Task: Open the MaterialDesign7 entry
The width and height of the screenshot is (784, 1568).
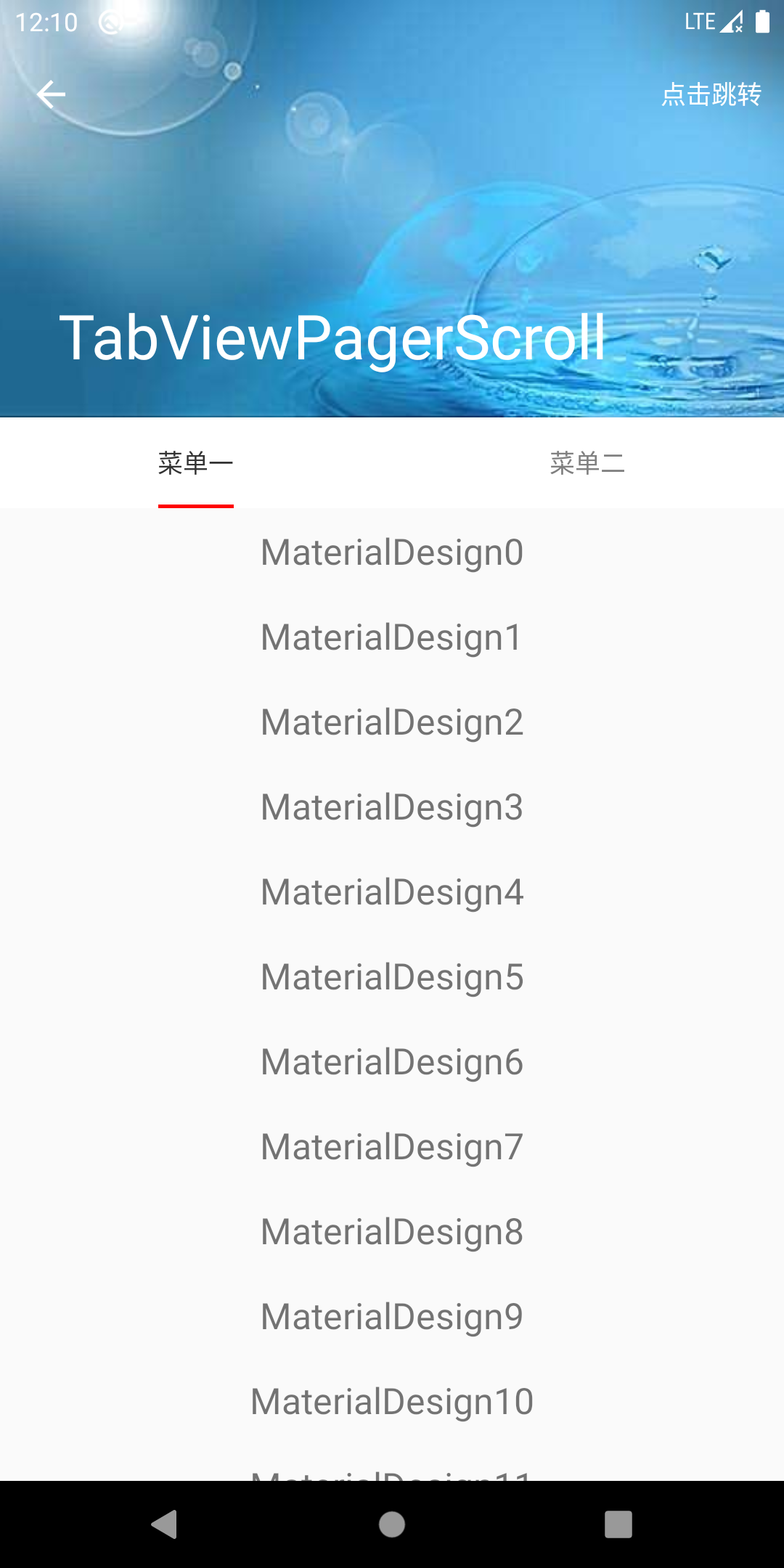Action: click(392, 1147)
